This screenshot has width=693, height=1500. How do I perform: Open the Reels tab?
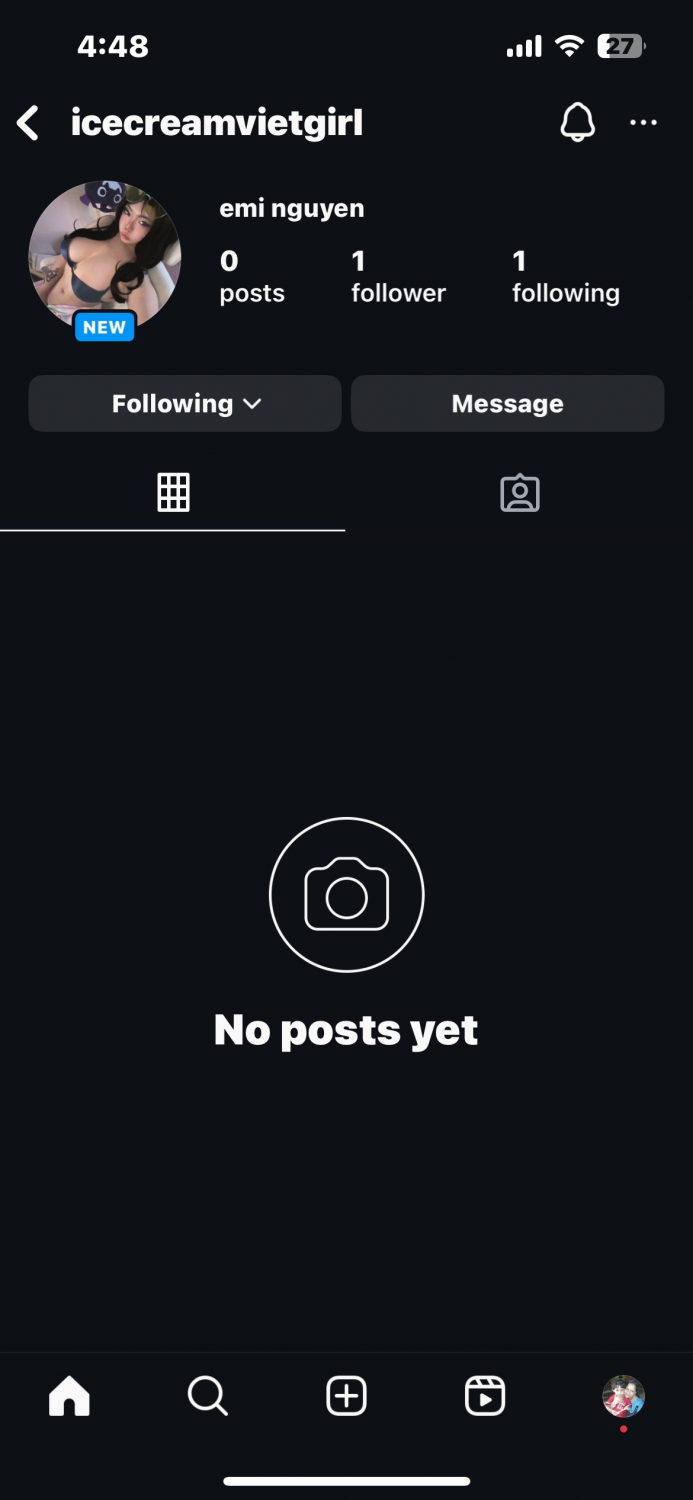click(x=485, y=1396)
